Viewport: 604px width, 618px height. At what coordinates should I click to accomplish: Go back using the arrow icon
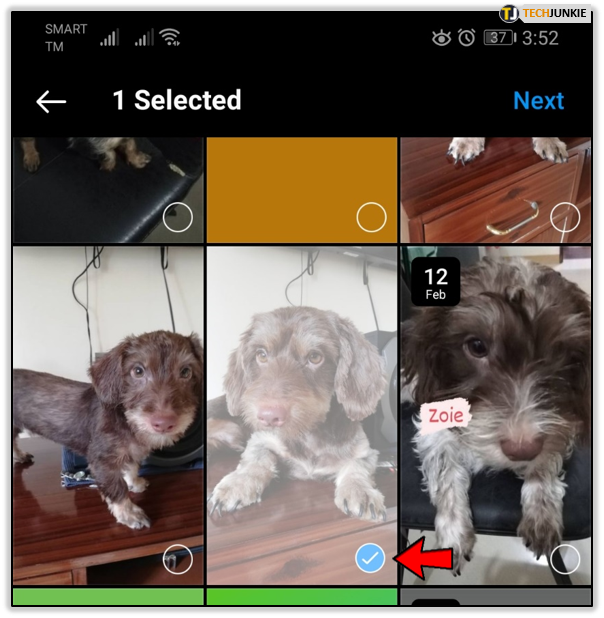click(51, 101)
